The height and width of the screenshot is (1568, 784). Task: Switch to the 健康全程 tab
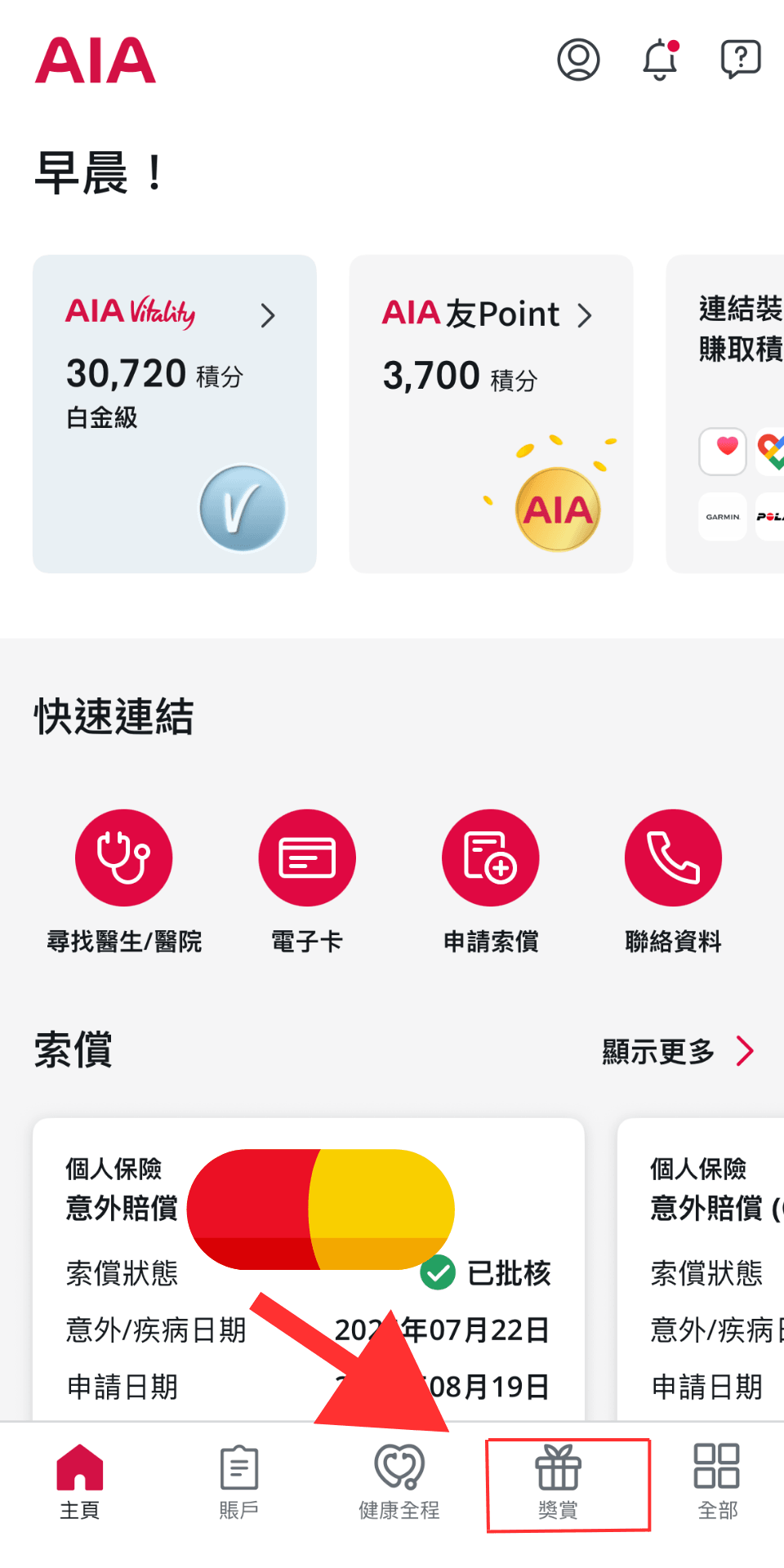(399, 1481)
